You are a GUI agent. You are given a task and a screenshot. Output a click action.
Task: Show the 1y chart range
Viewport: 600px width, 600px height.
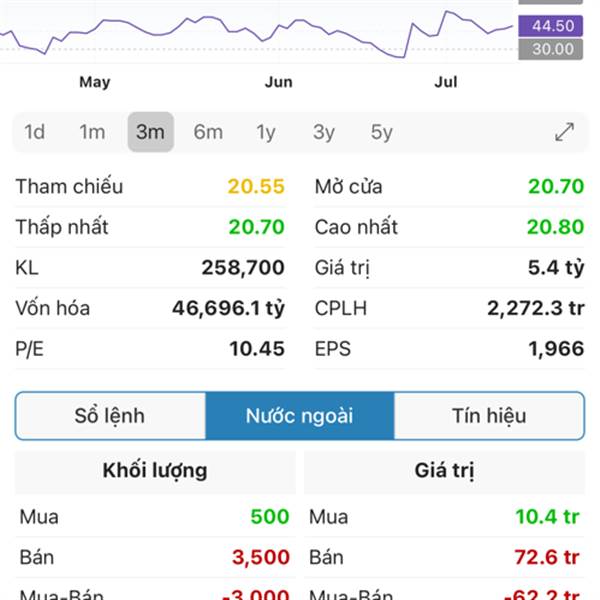(265, 132)
